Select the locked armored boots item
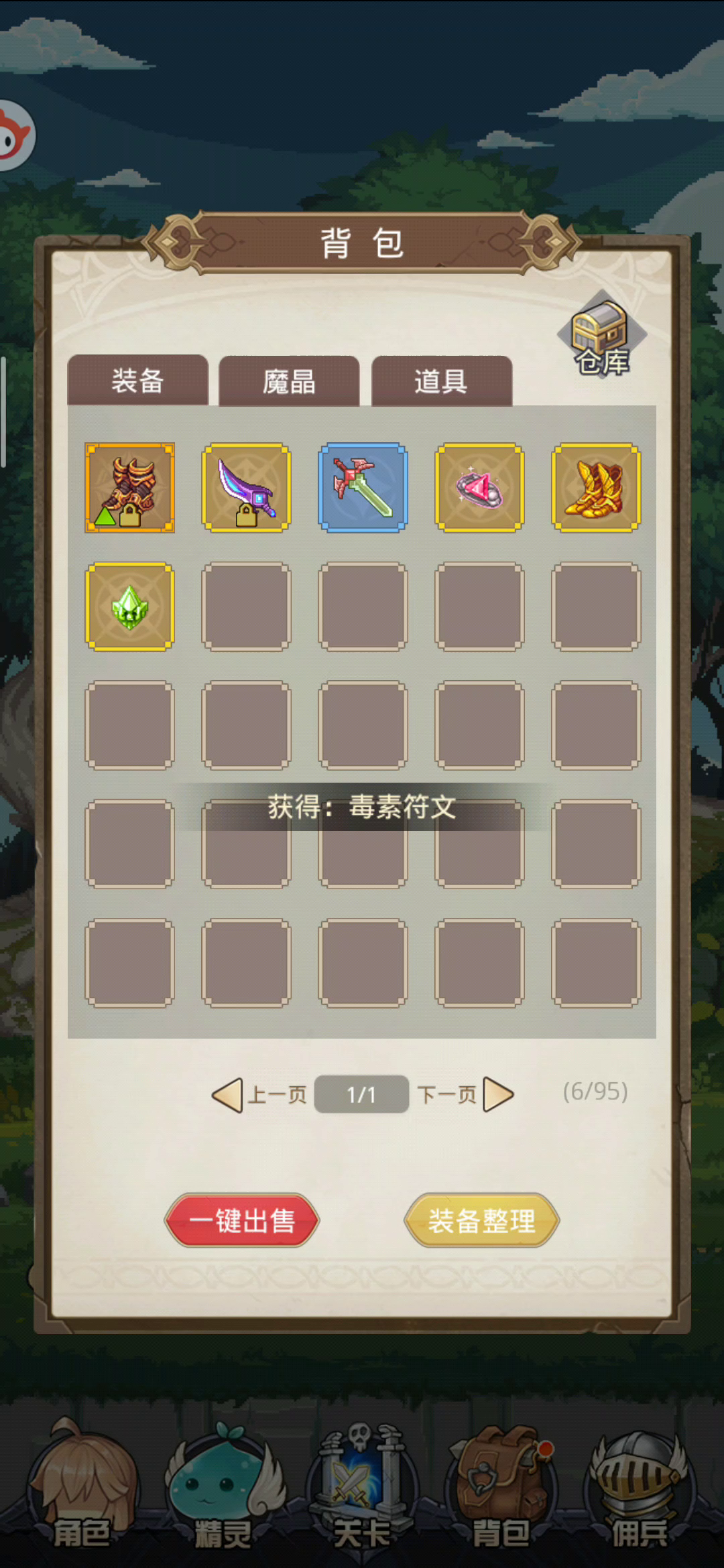This screenshot has width=724, height=1568. (x=129, y=488)
